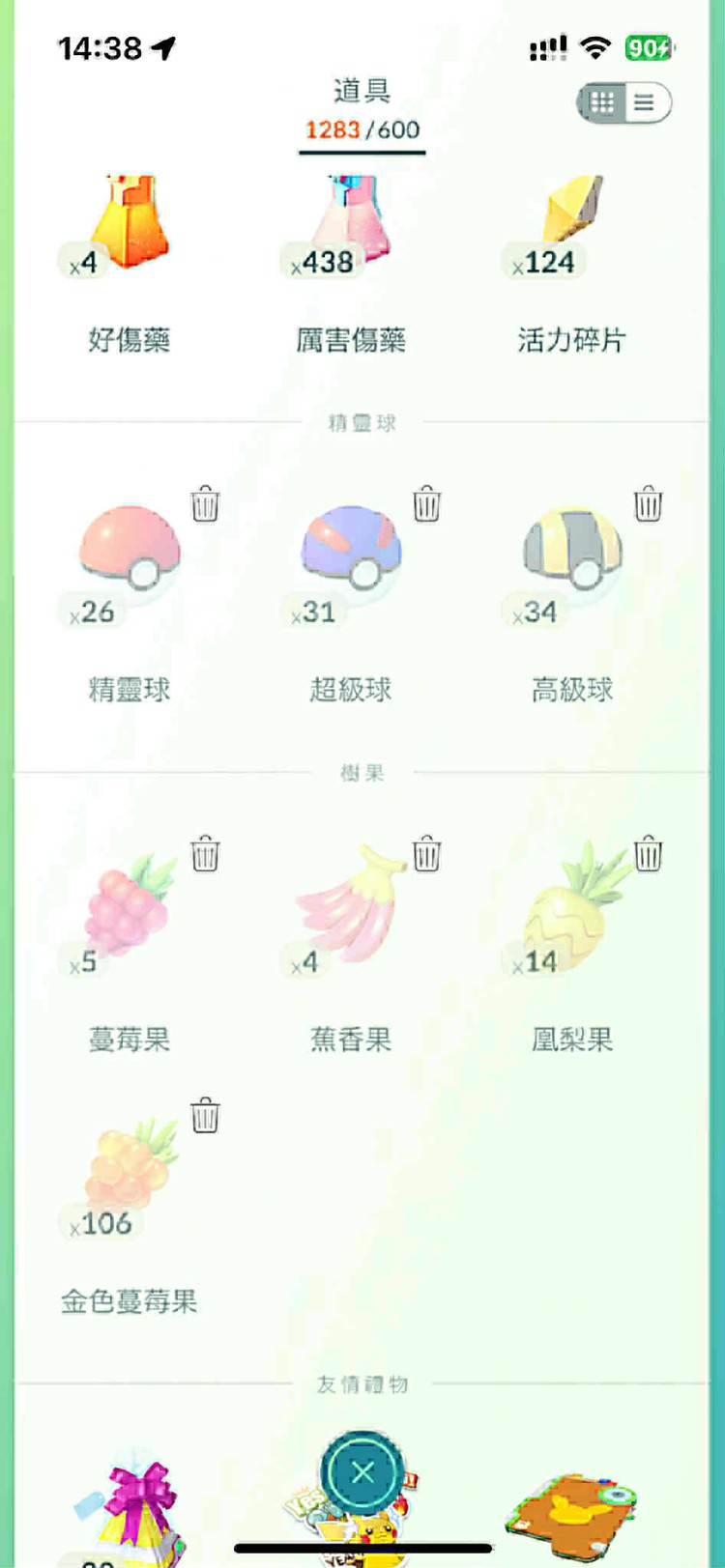
Task: Open delete dialog for 蕉香果 berries
Action: [425, 854]
